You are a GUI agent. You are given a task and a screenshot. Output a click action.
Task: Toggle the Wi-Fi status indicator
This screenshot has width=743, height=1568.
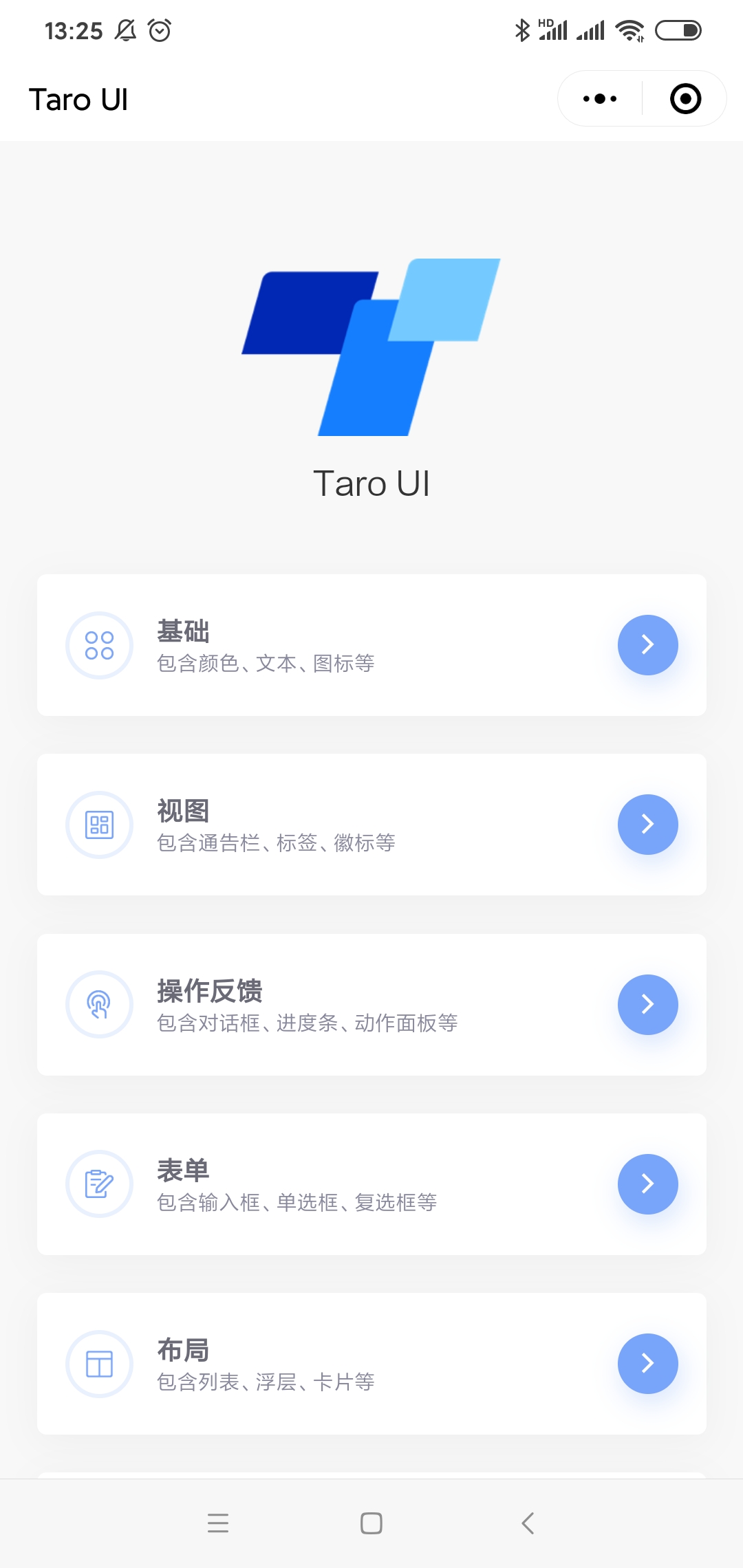[629, 29]
